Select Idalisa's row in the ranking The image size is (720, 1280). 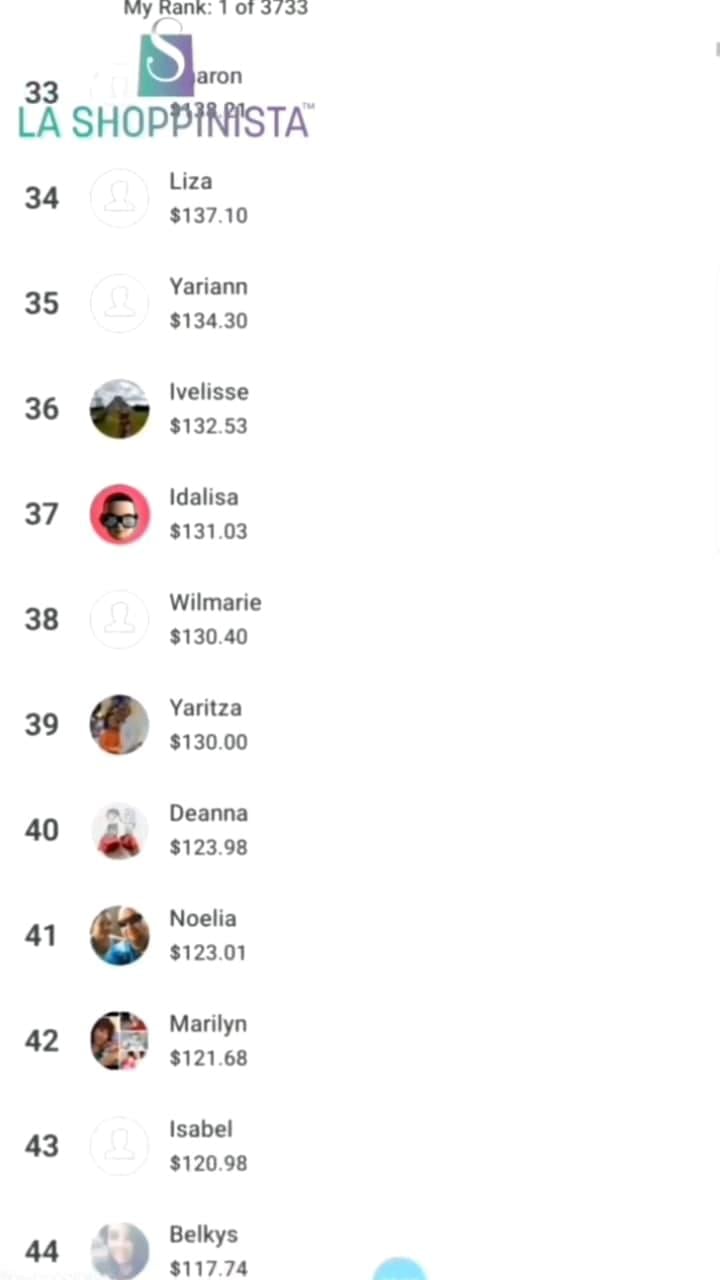point(360,514)
